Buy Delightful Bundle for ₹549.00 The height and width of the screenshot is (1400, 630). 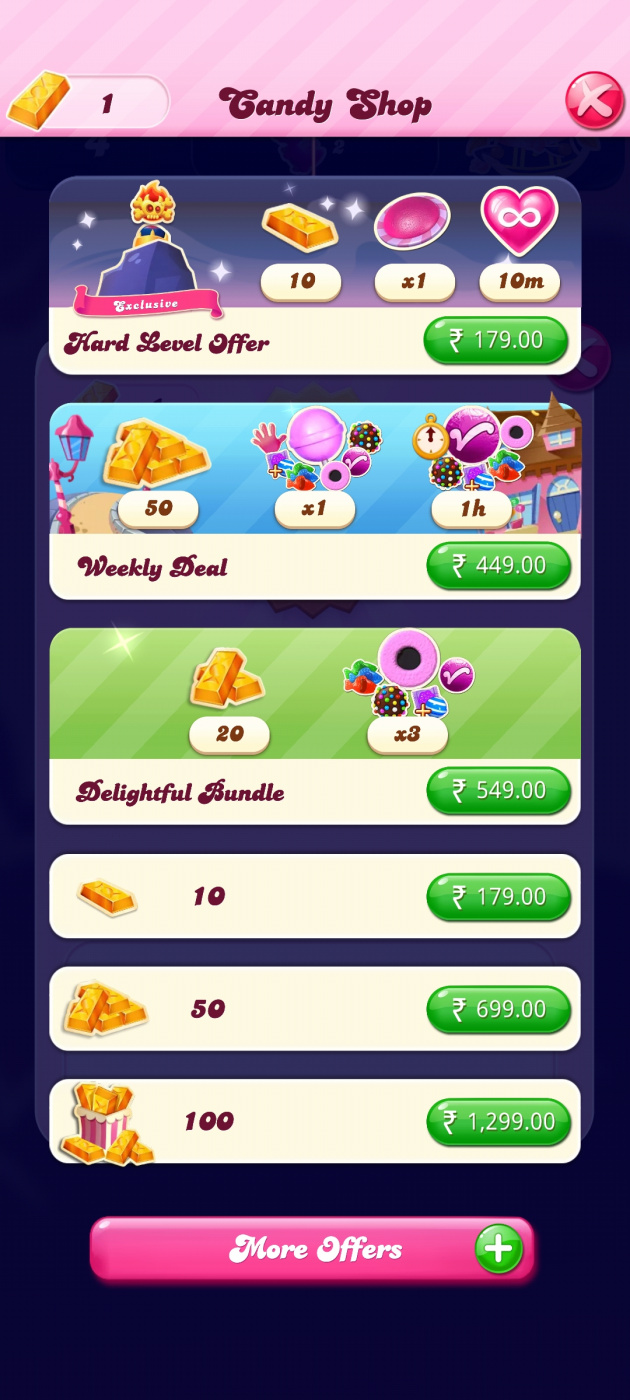point(498,790)
